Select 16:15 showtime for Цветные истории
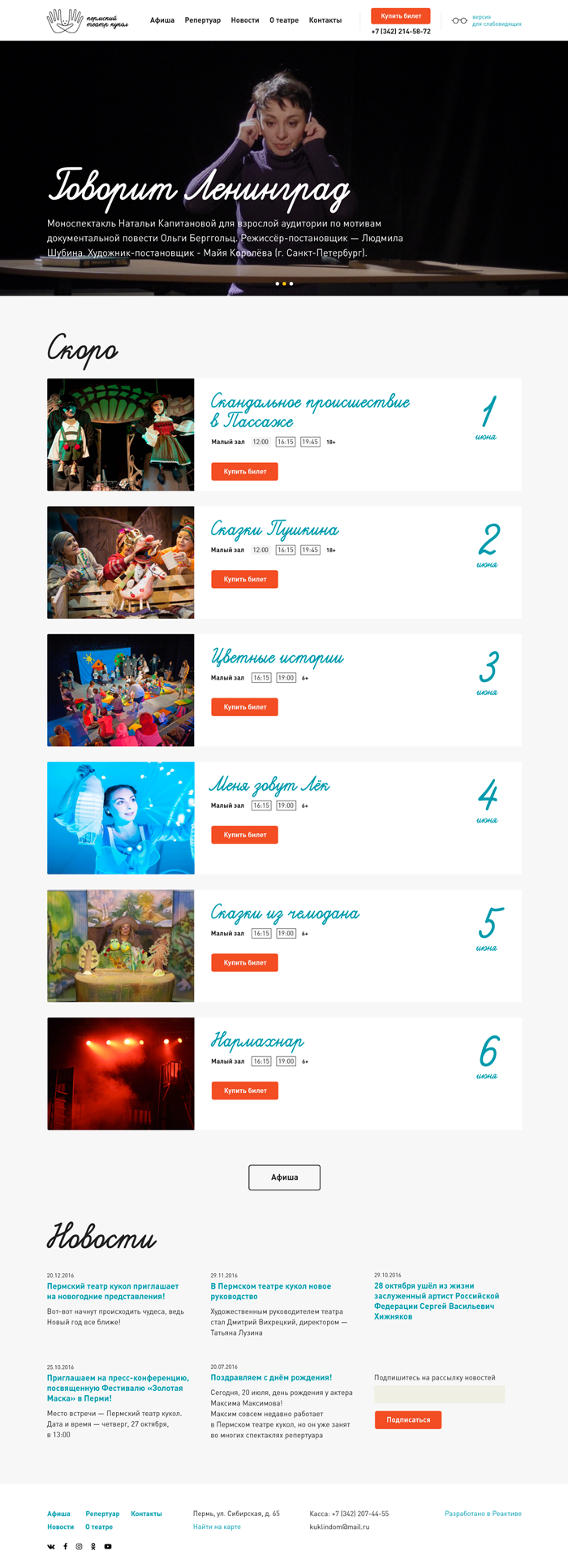Viewport: 568px width, 1568px height. coord(261,678)
